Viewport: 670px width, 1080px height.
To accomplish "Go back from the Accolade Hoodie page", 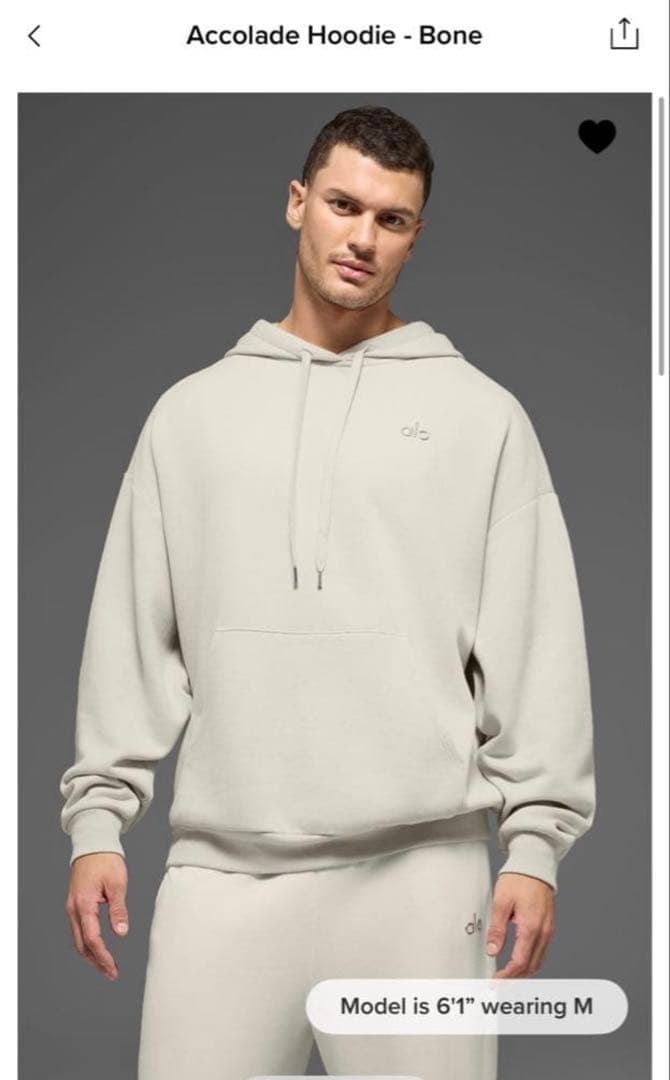I will click(x=35, y=36).
